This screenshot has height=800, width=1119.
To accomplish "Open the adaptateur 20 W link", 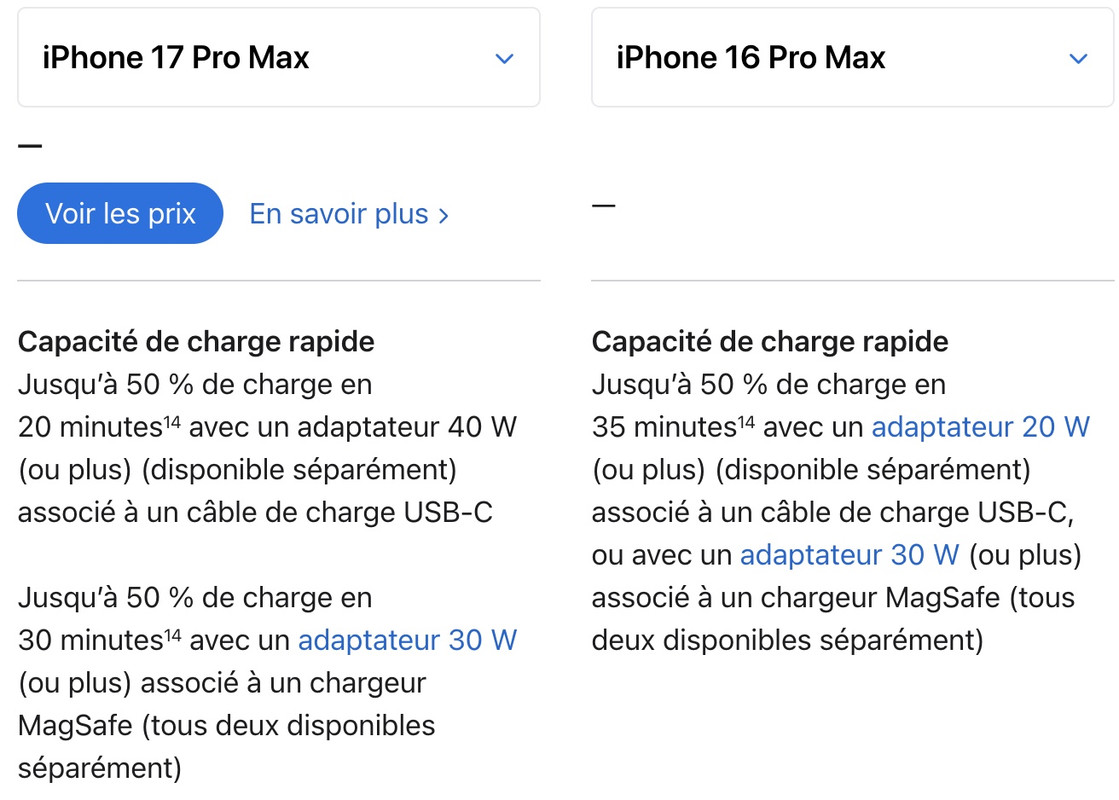I will (x=980, y=428).
